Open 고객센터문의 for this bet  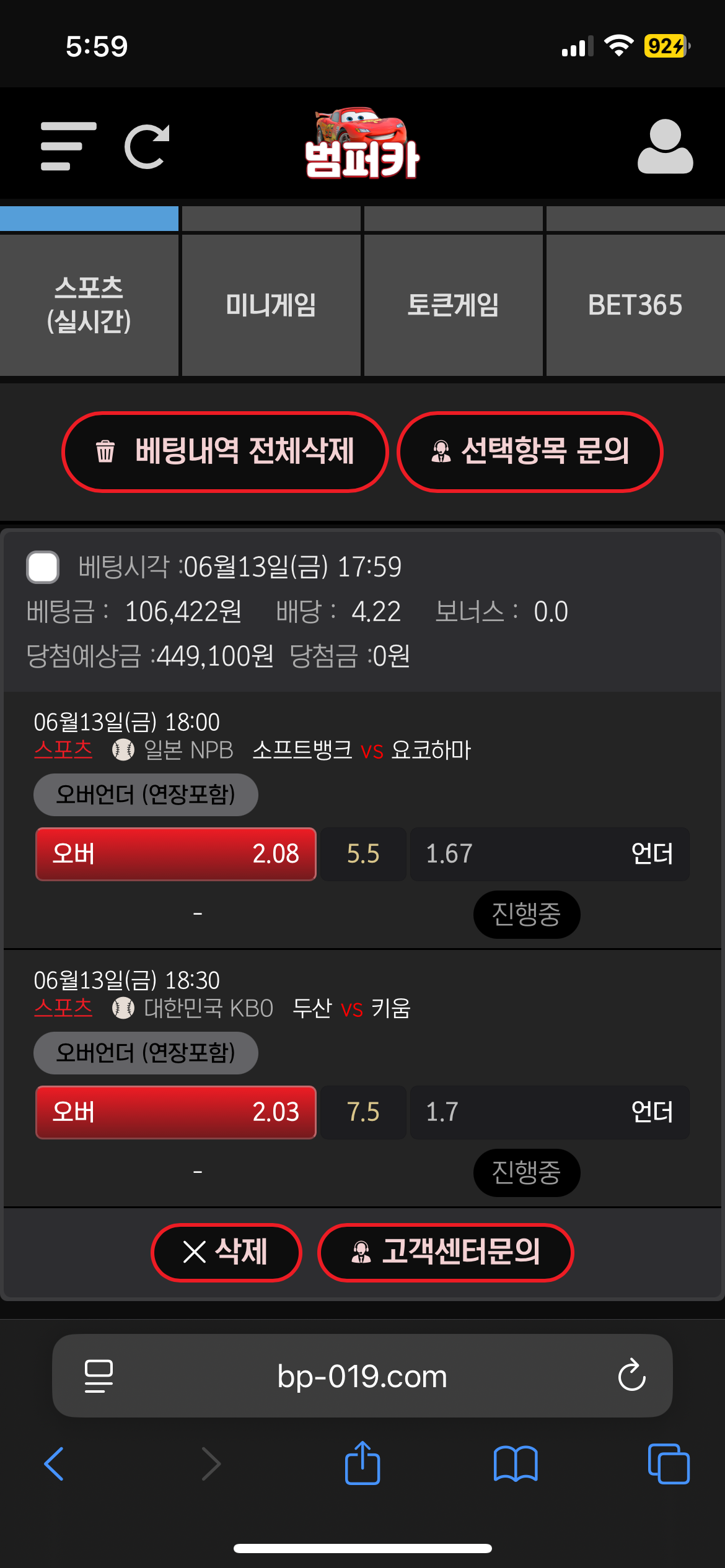446,1252
